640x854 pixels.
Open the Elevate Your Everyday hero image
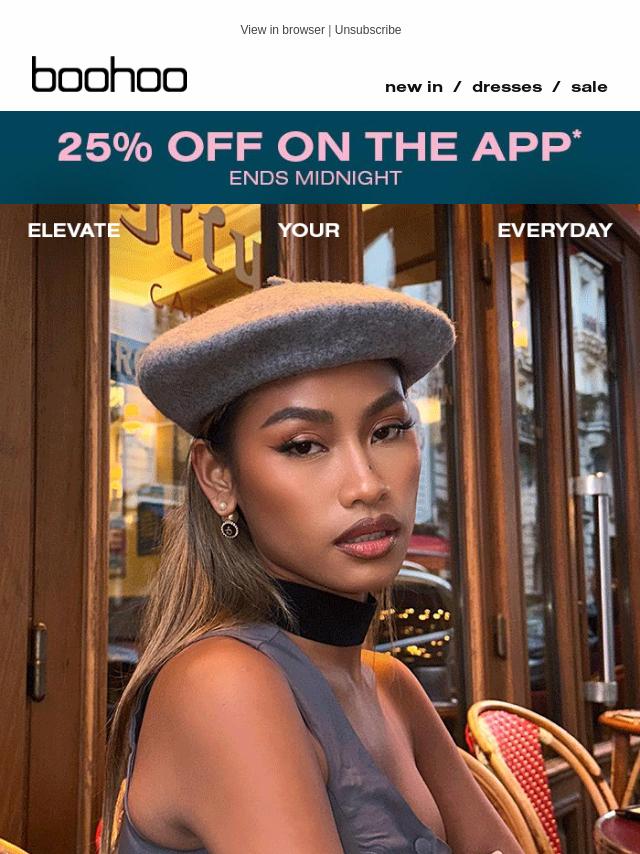pyautogui.click(x=320, y=530)
